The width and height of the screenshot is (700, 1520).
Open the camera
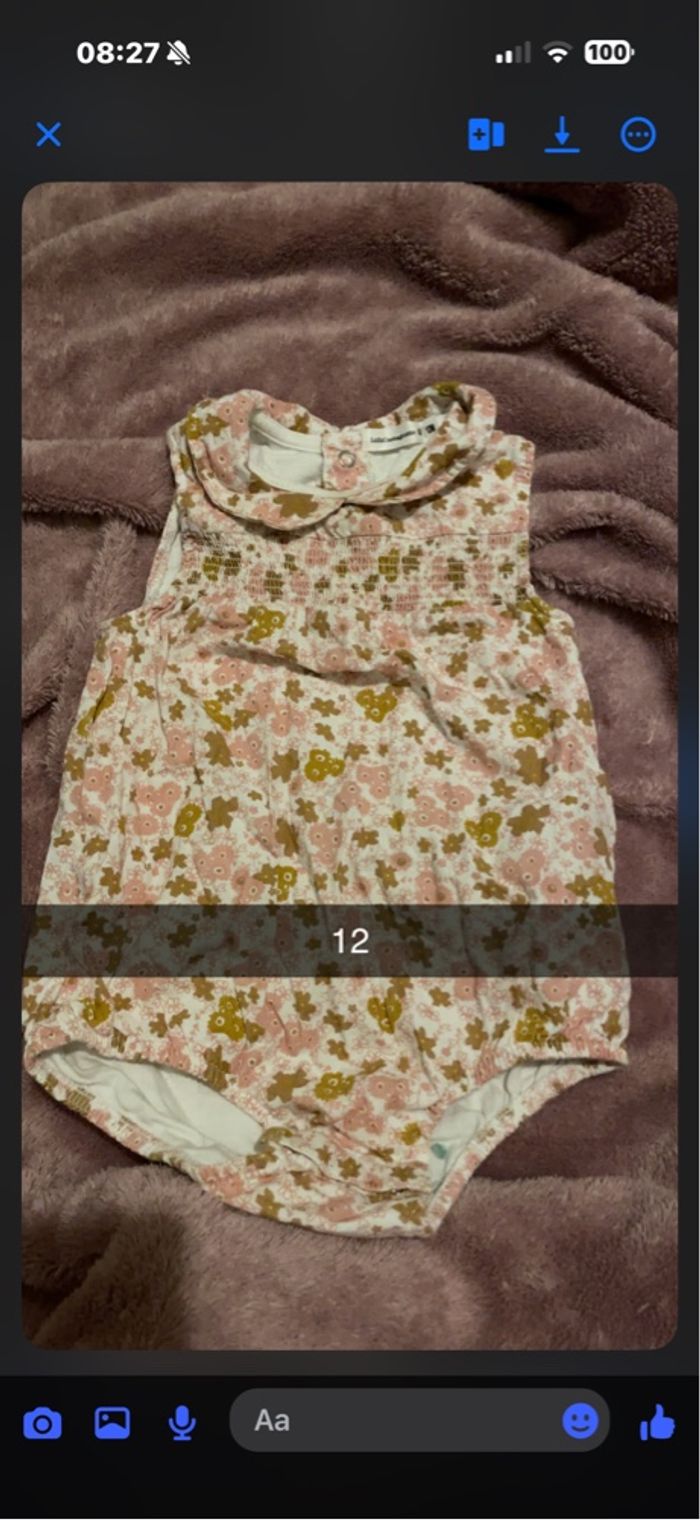(42, 1422)
